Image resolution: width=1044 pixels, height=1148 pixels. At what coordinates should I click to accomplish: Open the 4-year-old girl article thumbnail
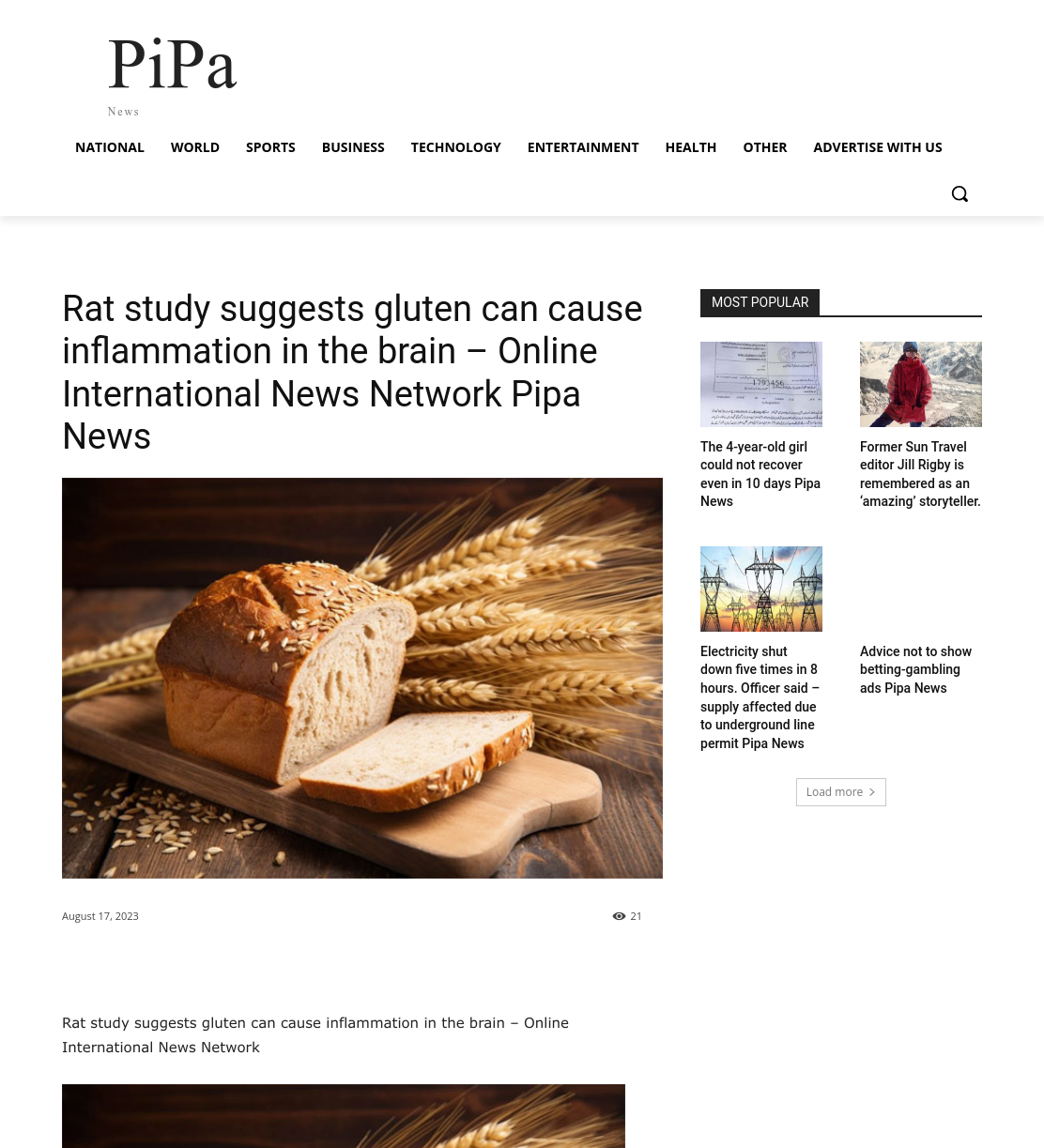(x=761, y=384)
